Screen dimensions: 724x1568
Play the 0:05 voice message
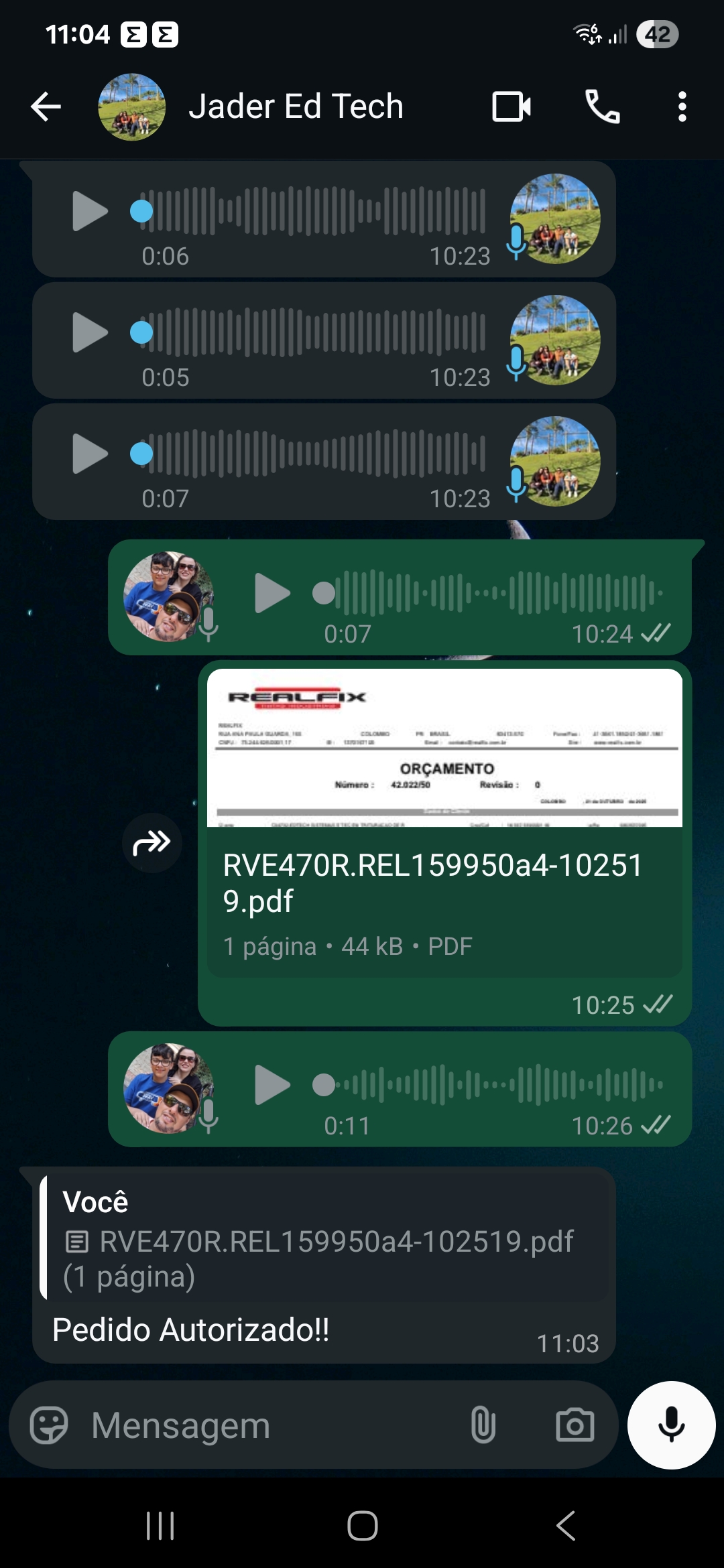click(90, 332)
